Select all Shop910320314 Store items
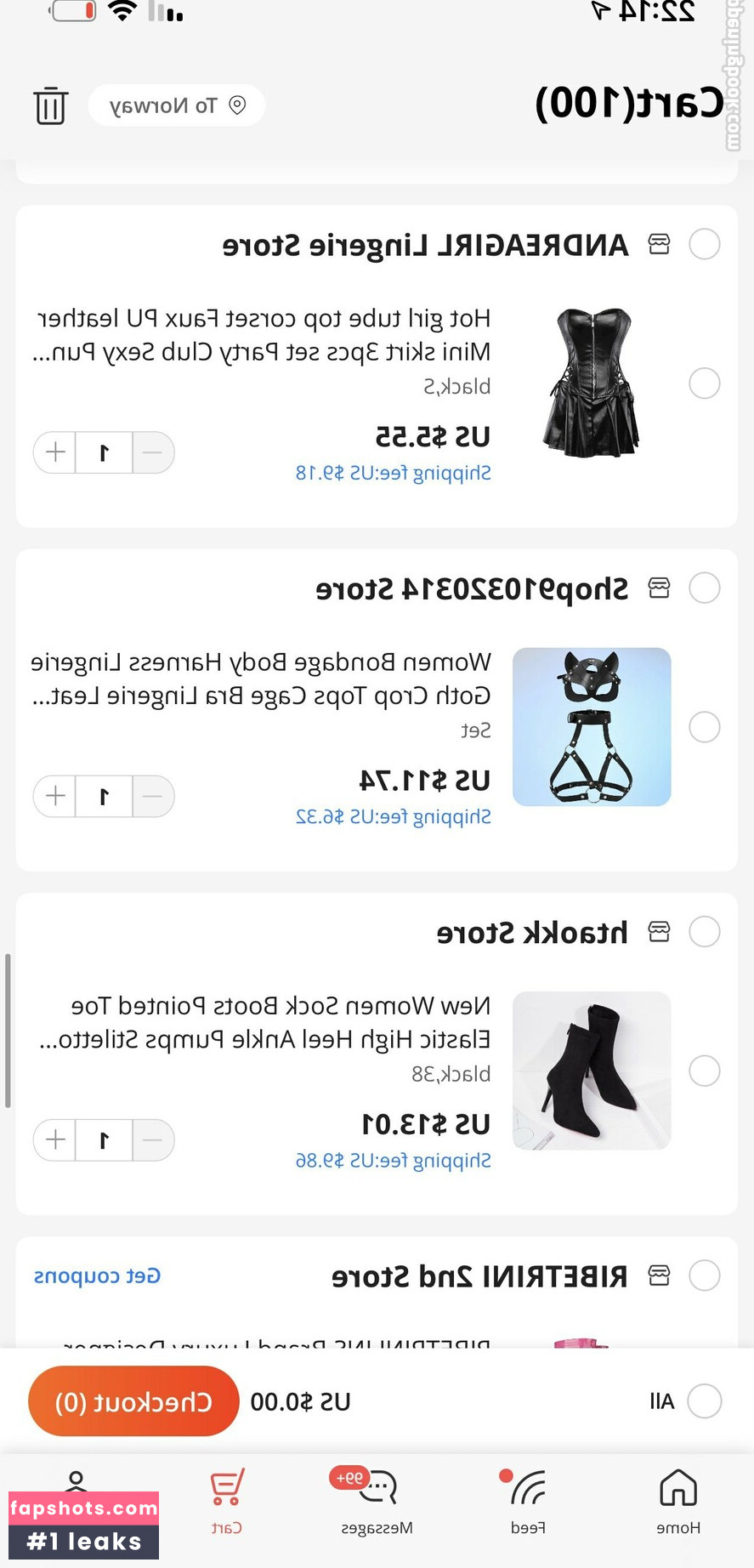Image resolution: width=754 pixels, height=1568 pixels. click(704, 588)
